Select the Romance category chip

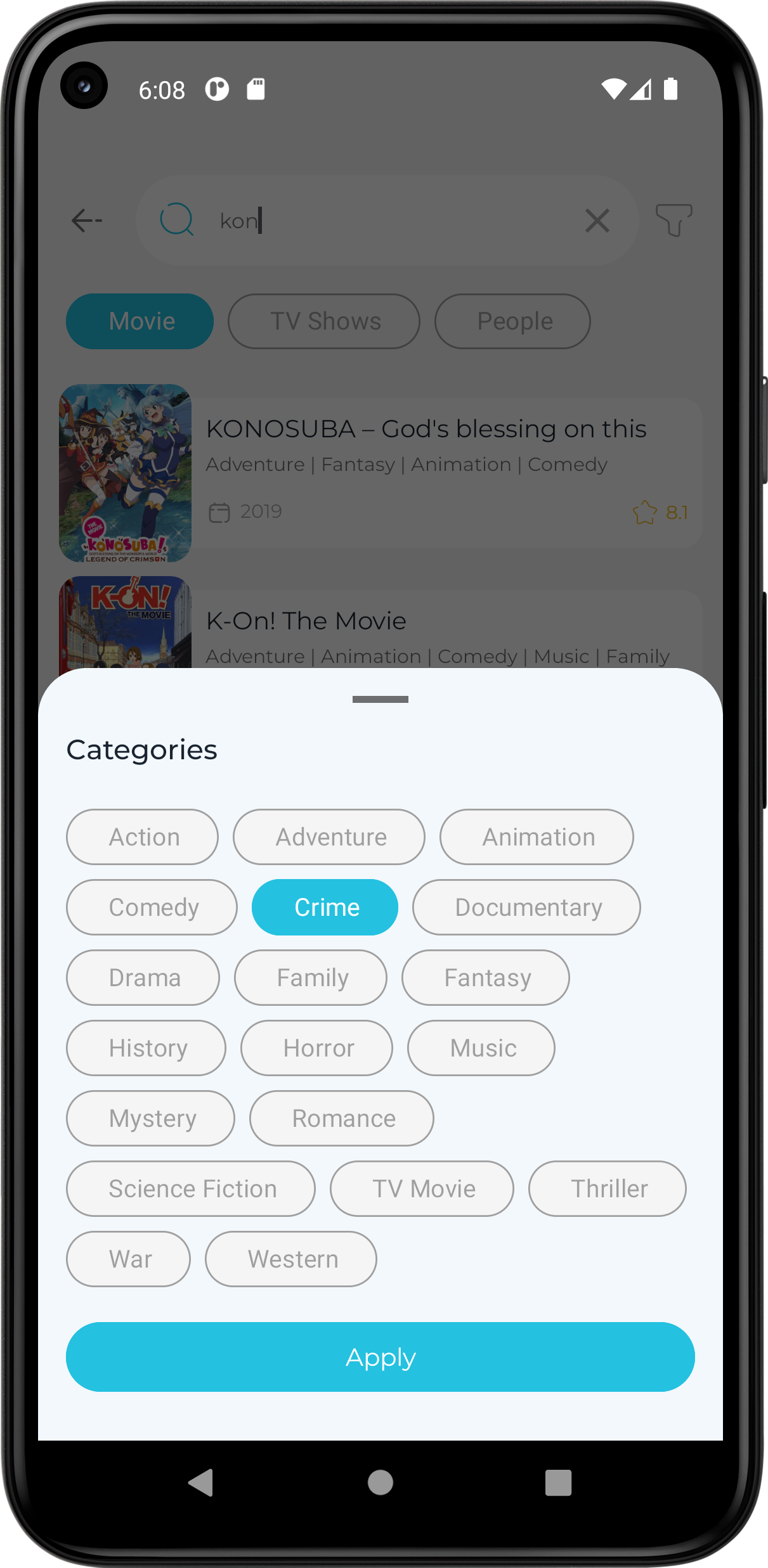coord(341,1118)
